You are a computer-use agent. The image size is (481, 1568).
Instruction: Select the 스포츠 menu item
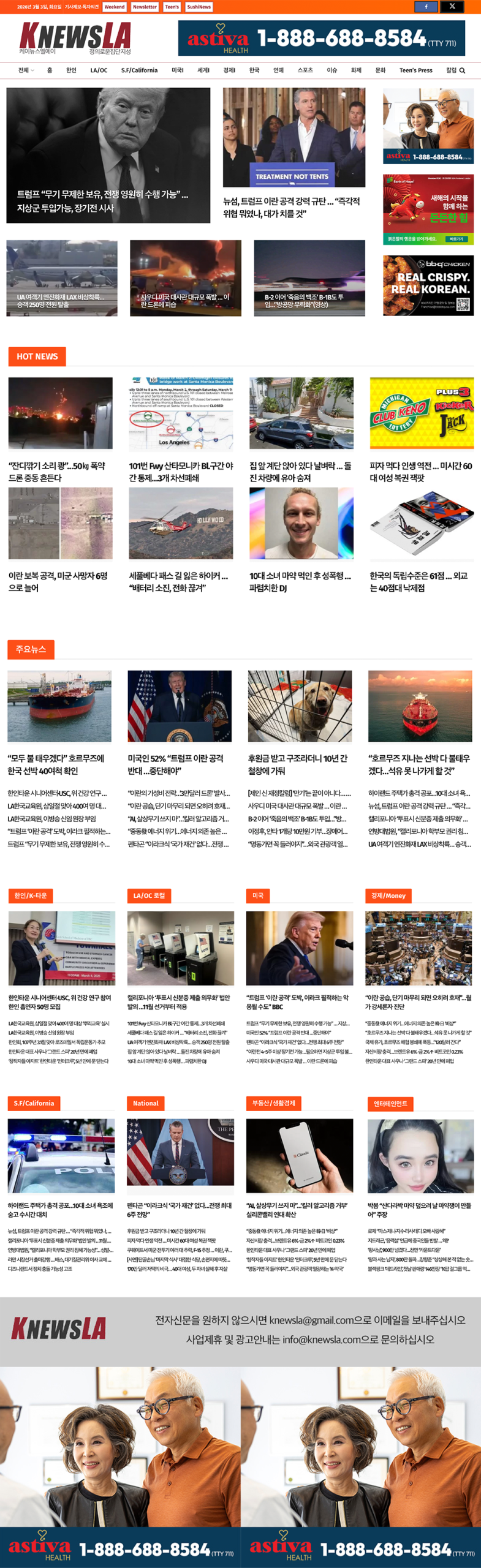click(305, 70)
